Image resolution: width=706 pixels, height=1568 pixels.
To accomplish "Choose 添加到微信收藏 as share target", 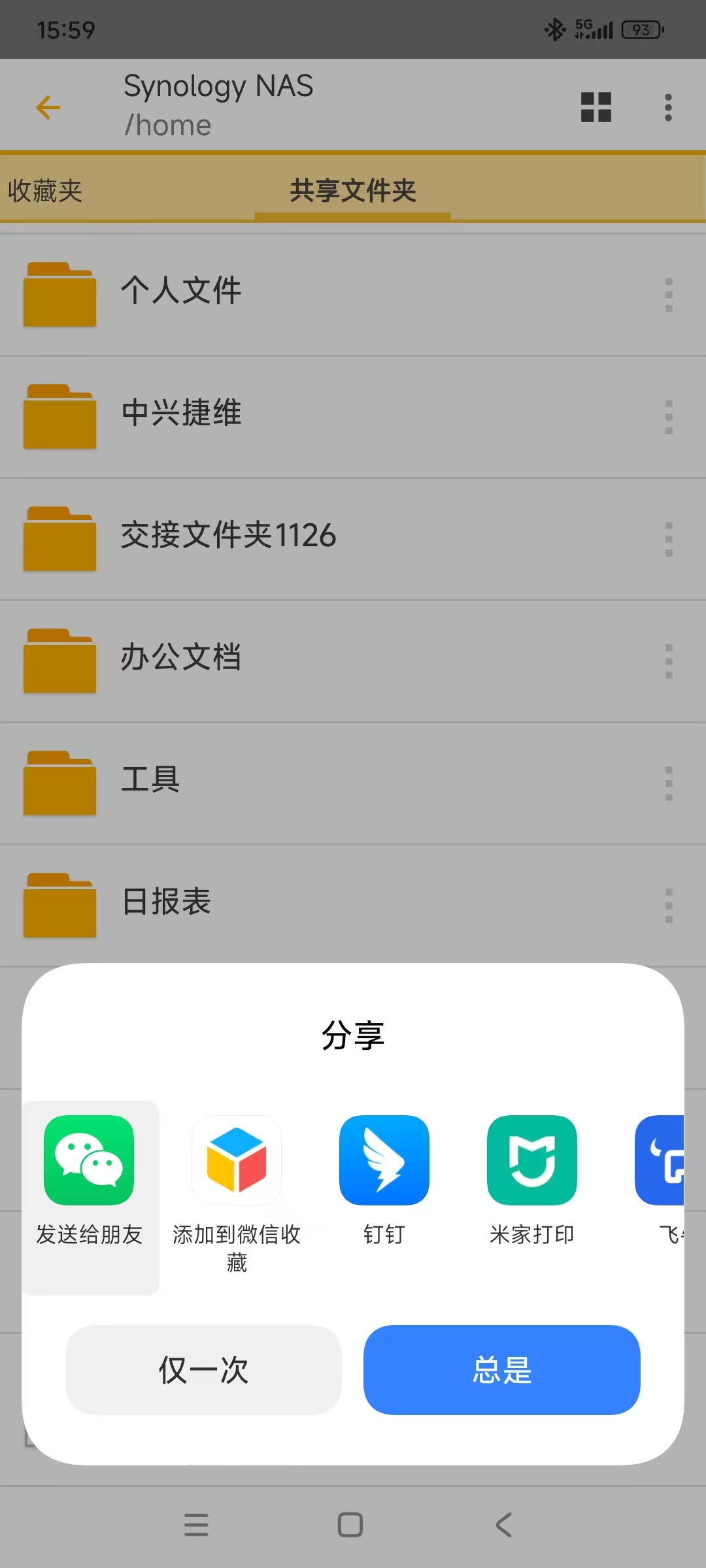I will tap(237, 1160).
